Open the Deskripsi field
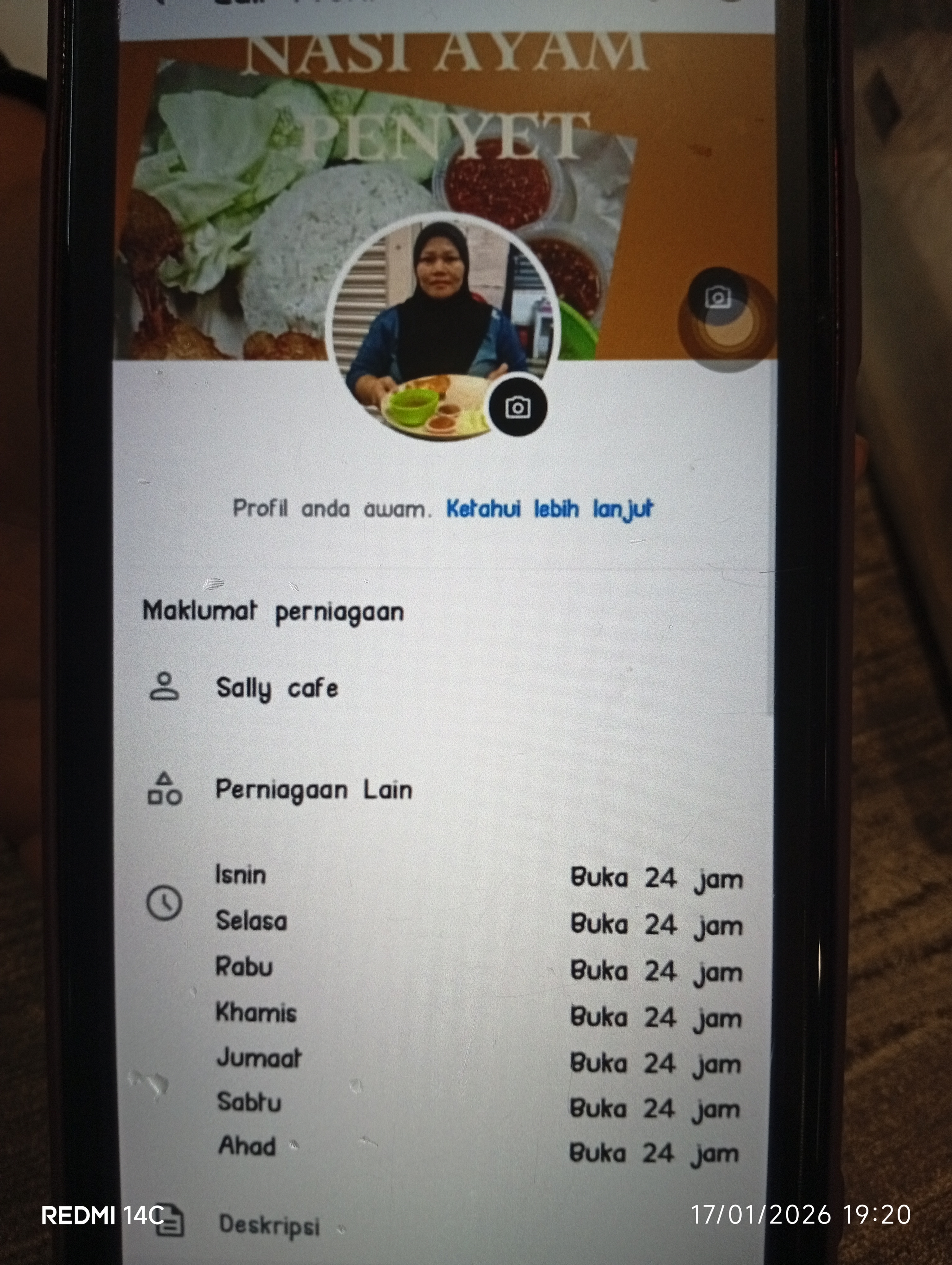The width and height of the screenshot is (952, 1265). [x=269, y=1225]
